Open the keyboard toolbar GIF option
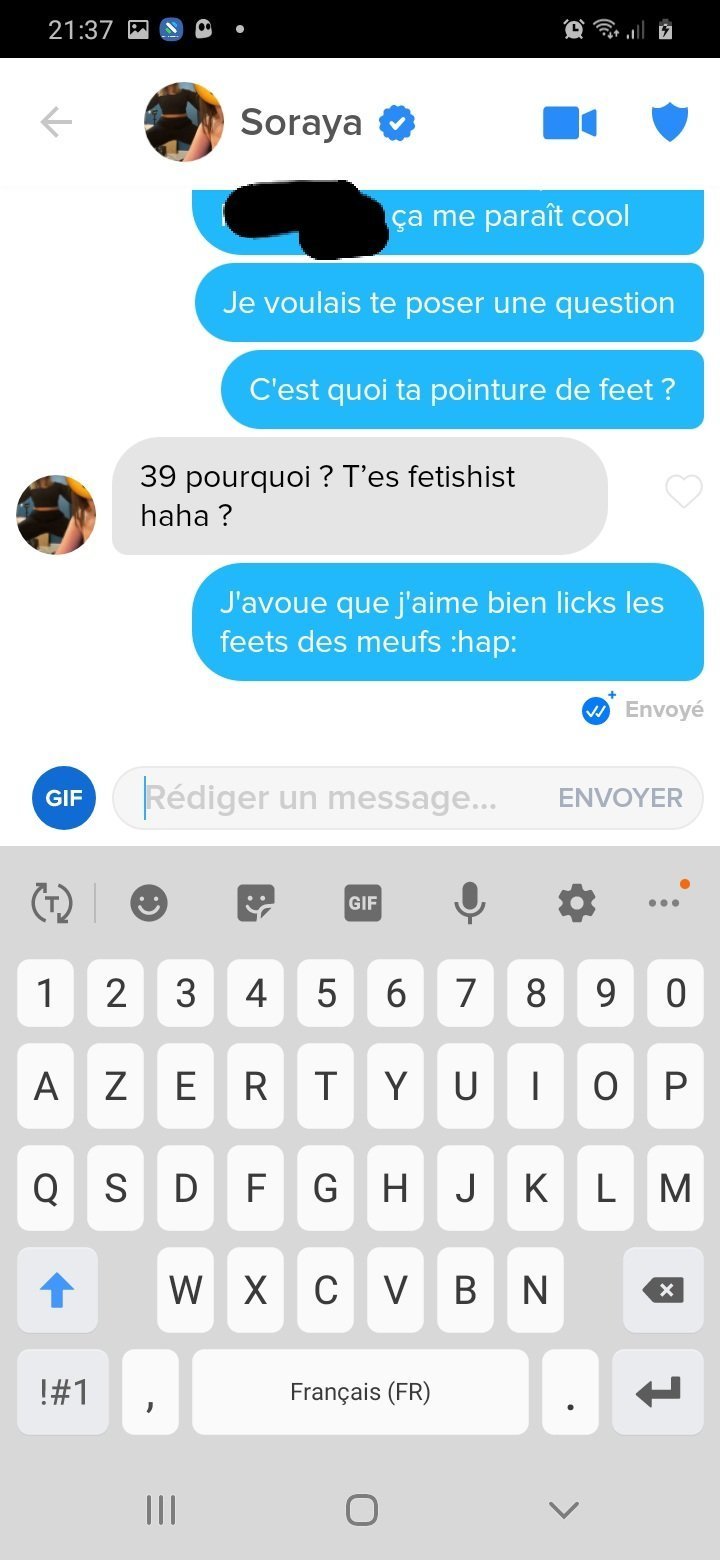The height and width of the screenshot is (1560, 720). 362,903
